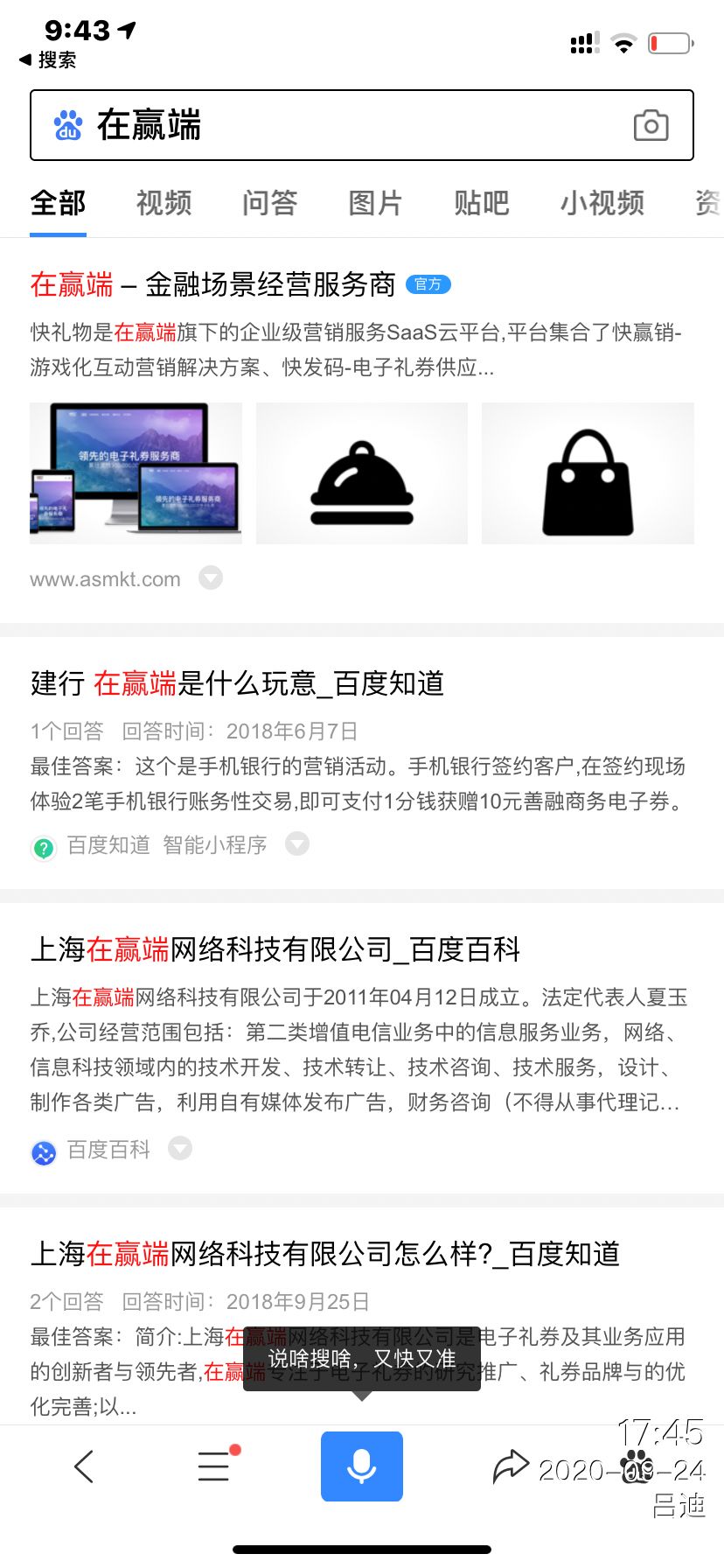Viewport: 724px width, 1568px height.
Task: Open the 在赢端 – 金融场景经营服务商 result
Action: click(213, 284)
